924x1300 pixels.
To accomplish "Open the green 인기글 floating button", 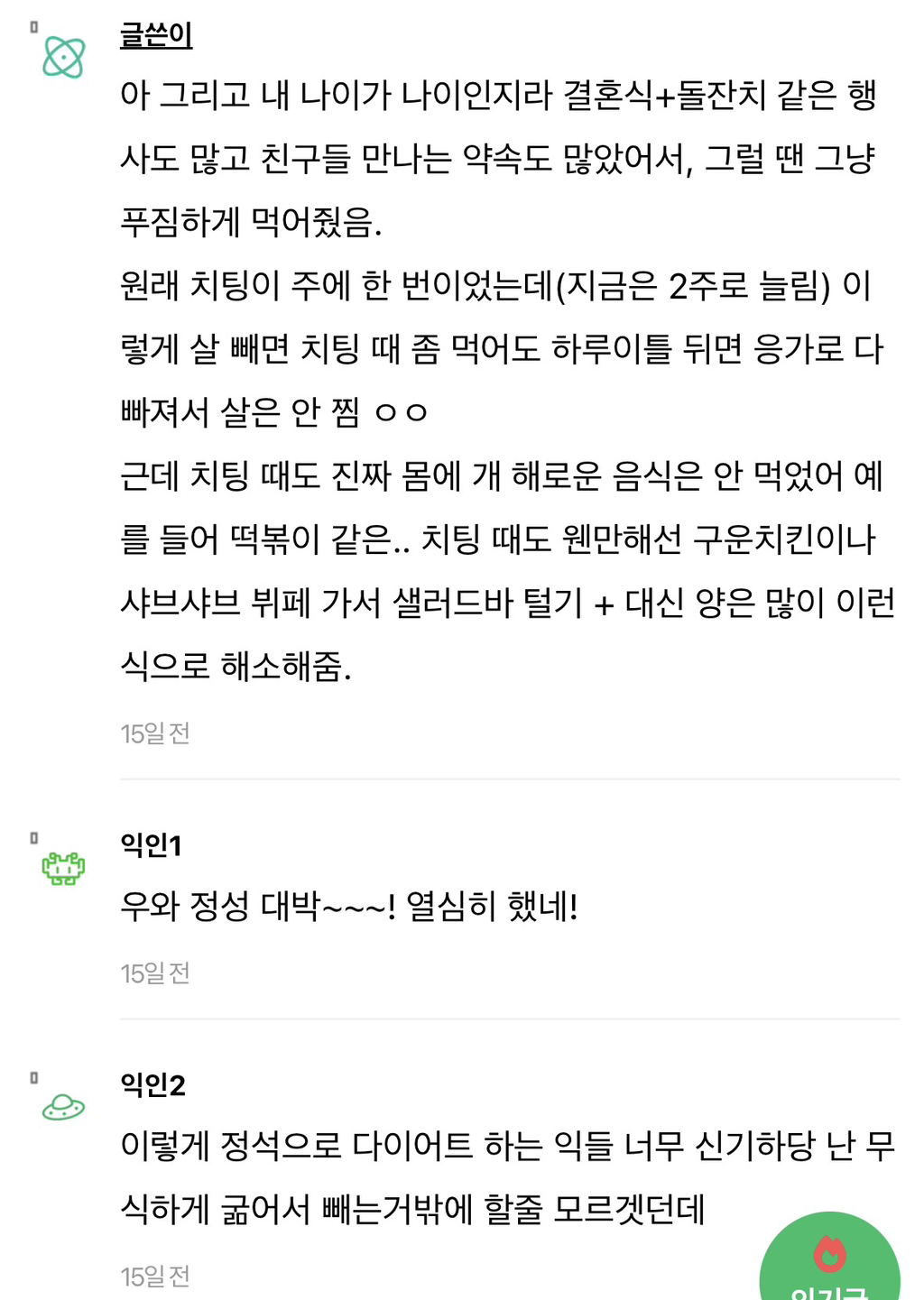I will coord(829,1259).
